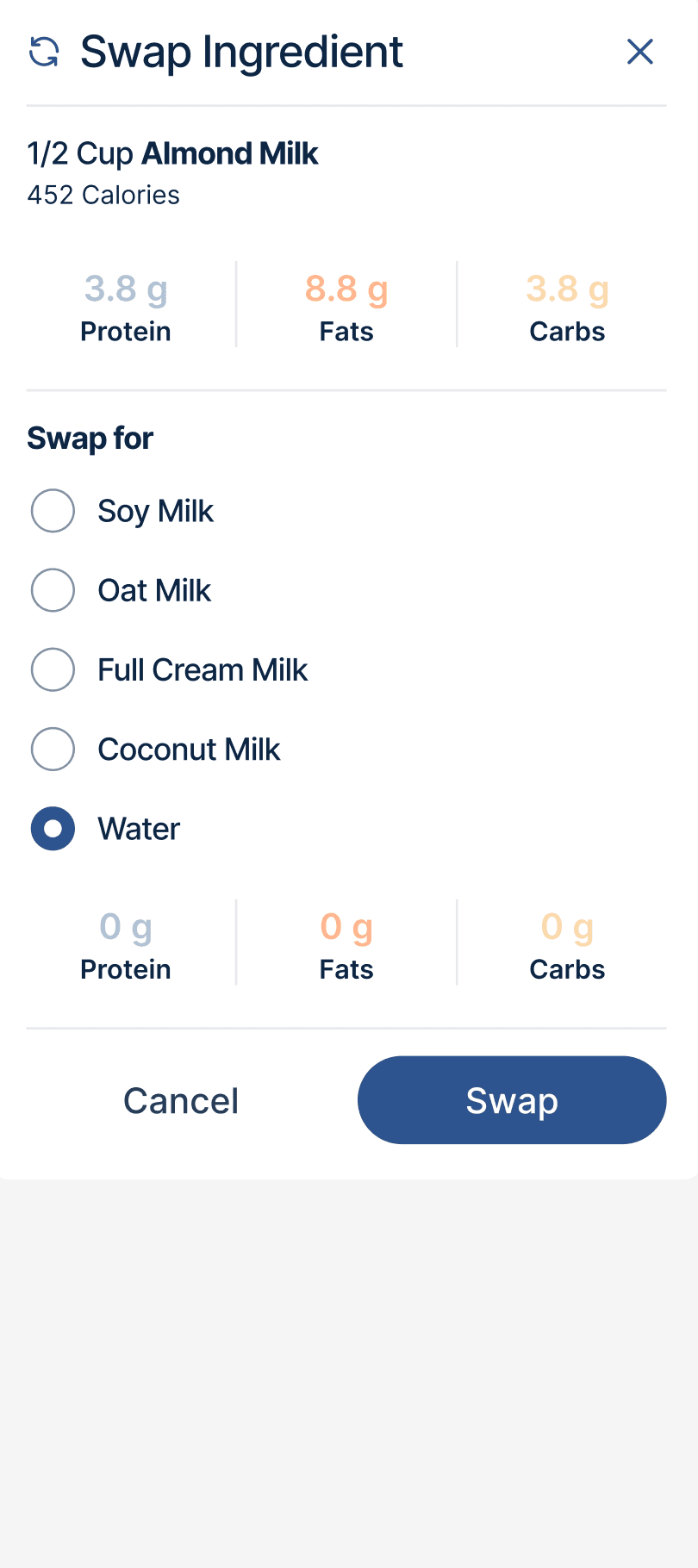698x1568 pixels.
Task: Click the 0 g Carbs value for Water
Action: pos(566,927)
